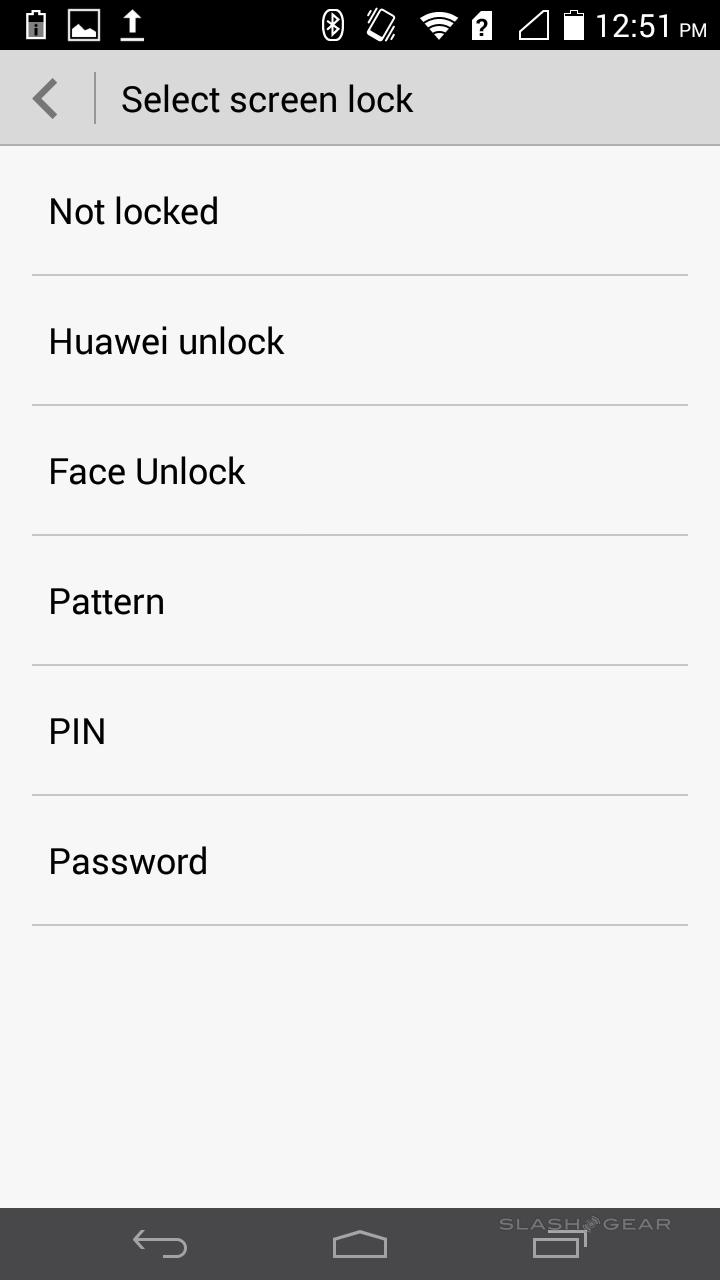
Task: Open recent apps from navigation bar
Action: point(559,1244)
